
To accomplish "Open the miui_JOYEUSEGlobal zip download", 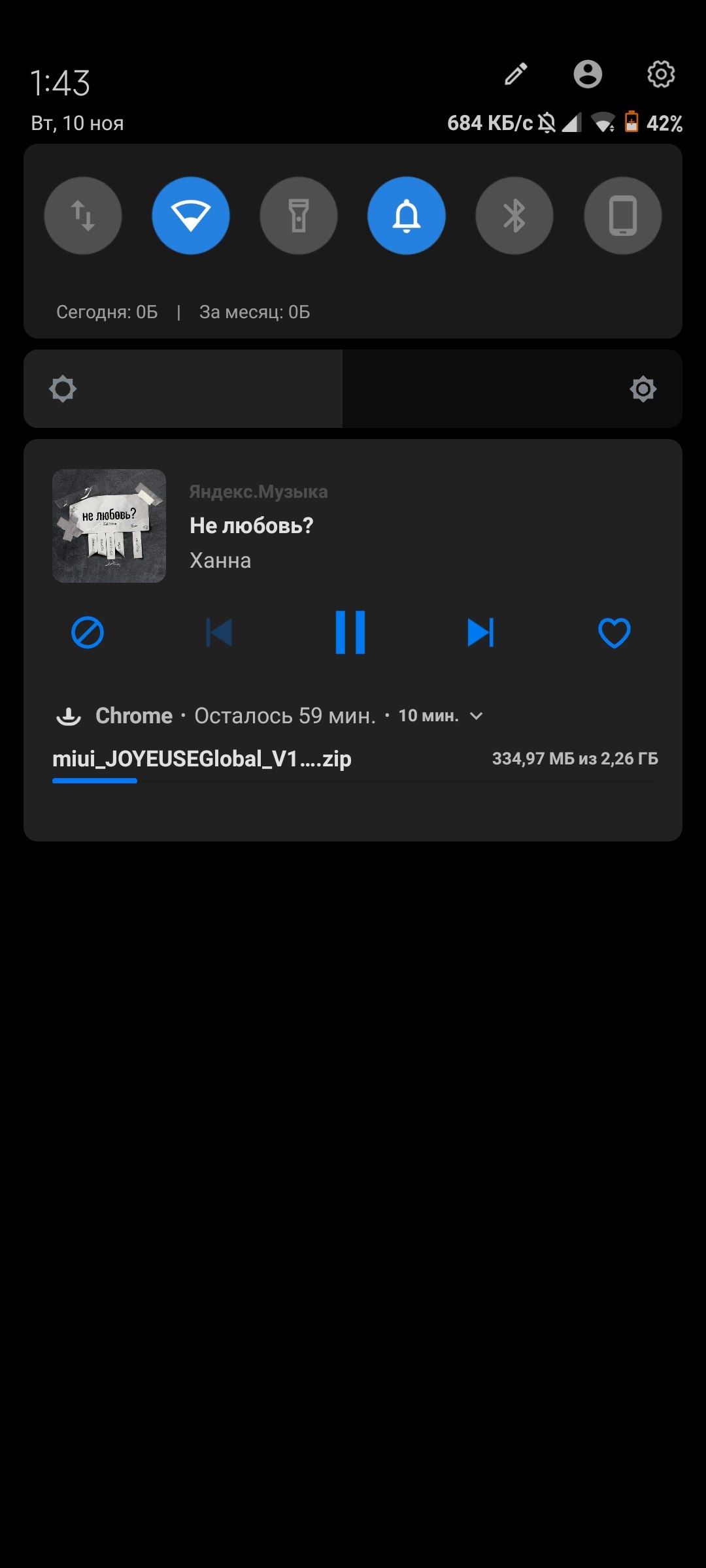I will tap(202, 759).
